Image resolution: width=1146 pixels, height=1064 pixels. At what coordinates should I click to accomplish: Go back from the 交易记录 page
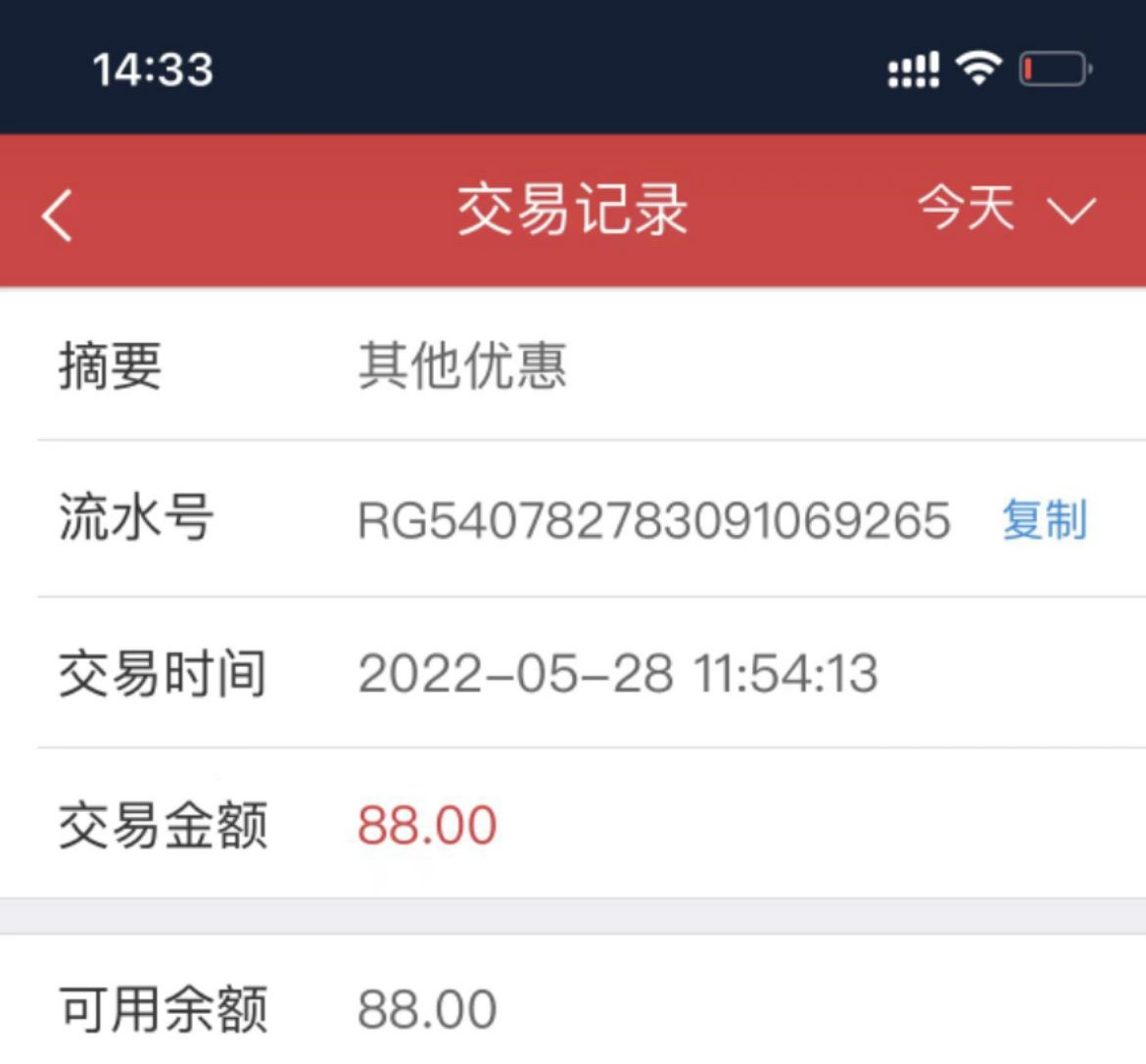tap(58, 213)
